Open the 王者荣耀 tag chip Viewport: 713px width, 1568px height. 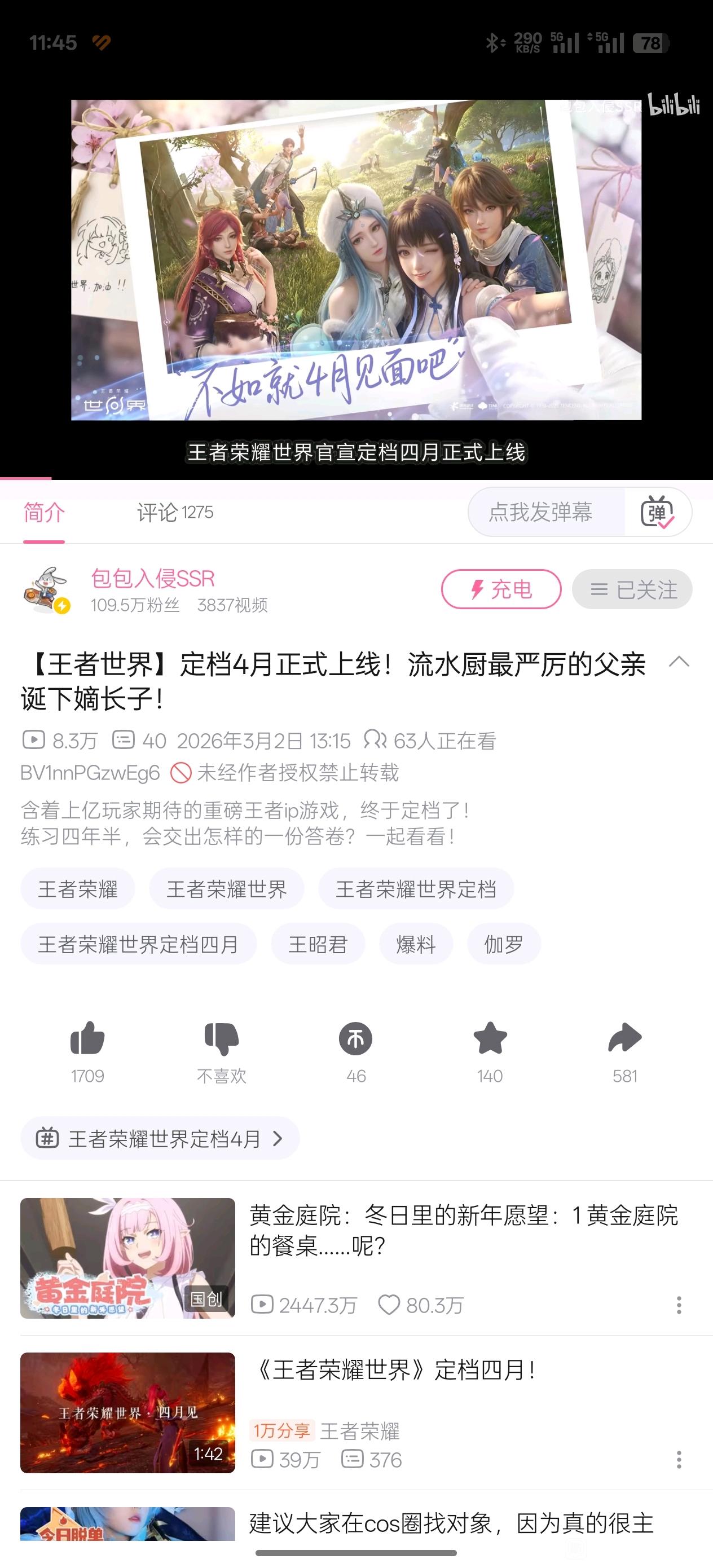tap(77, 889)
